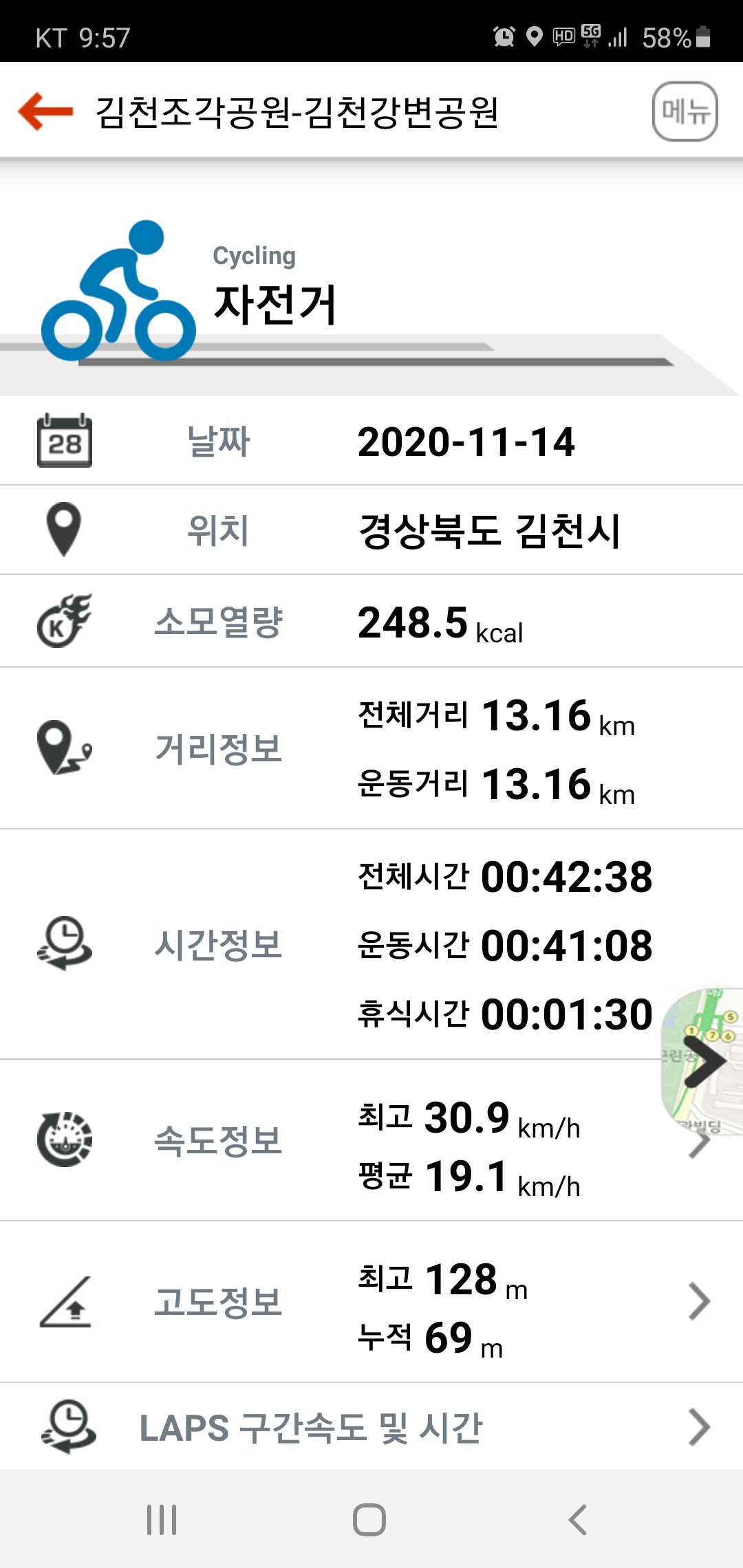
Task: View 속도정보 speed details
Action: 371,1142
